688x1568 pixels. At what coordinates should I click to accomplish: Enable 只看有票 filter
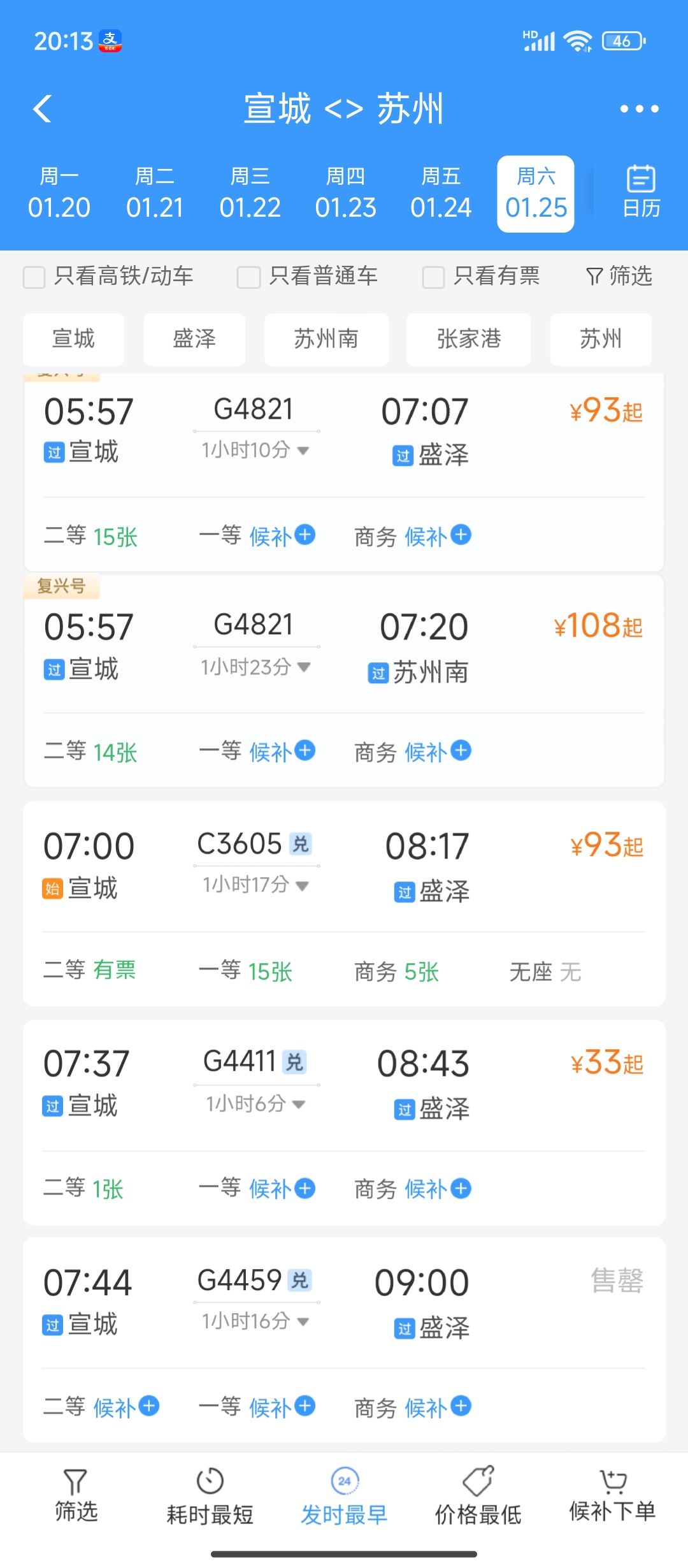tap(481, 277)
